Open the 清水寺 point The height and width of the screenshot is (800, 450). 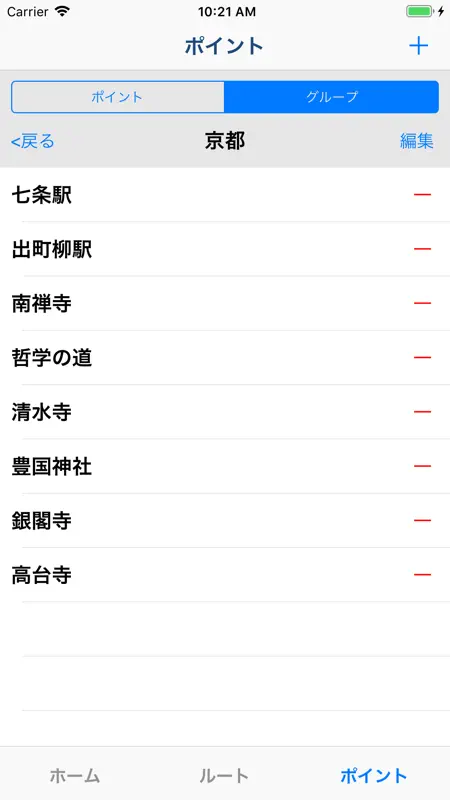pos(225,412)
